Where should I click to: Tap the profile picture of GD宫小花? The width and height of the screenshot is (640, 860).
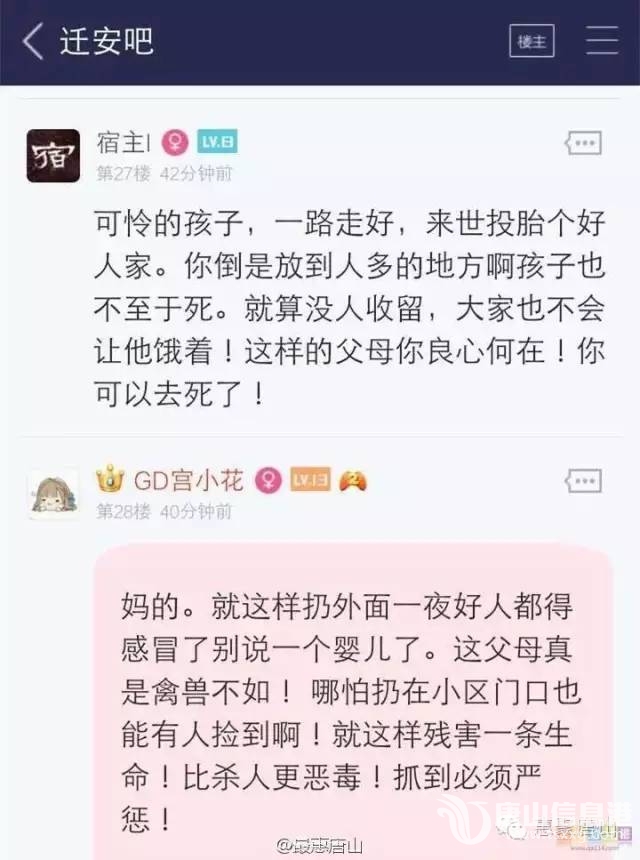click(53, 495)
